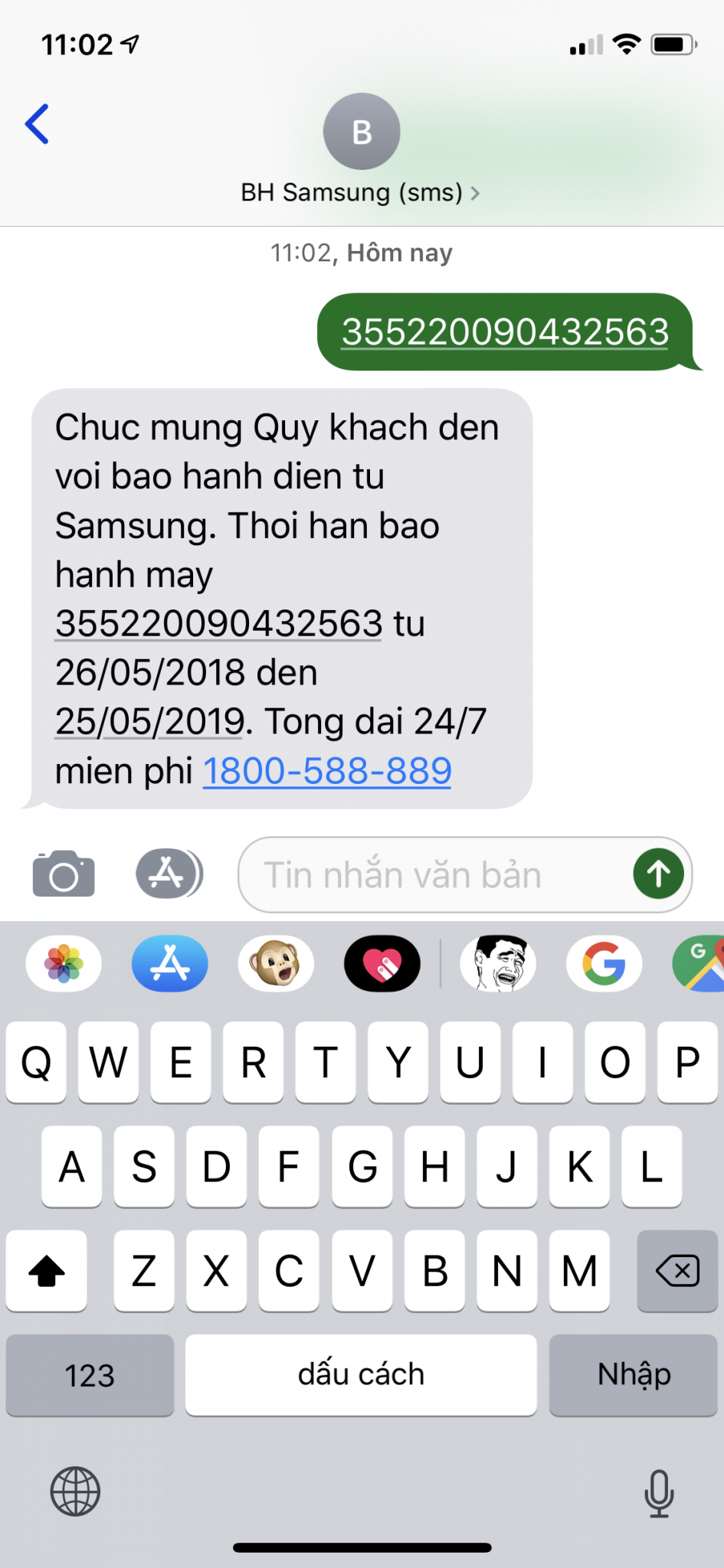Open the Animoji monkey app
Screen dimensions: 724x1568
tap(276, 964)
